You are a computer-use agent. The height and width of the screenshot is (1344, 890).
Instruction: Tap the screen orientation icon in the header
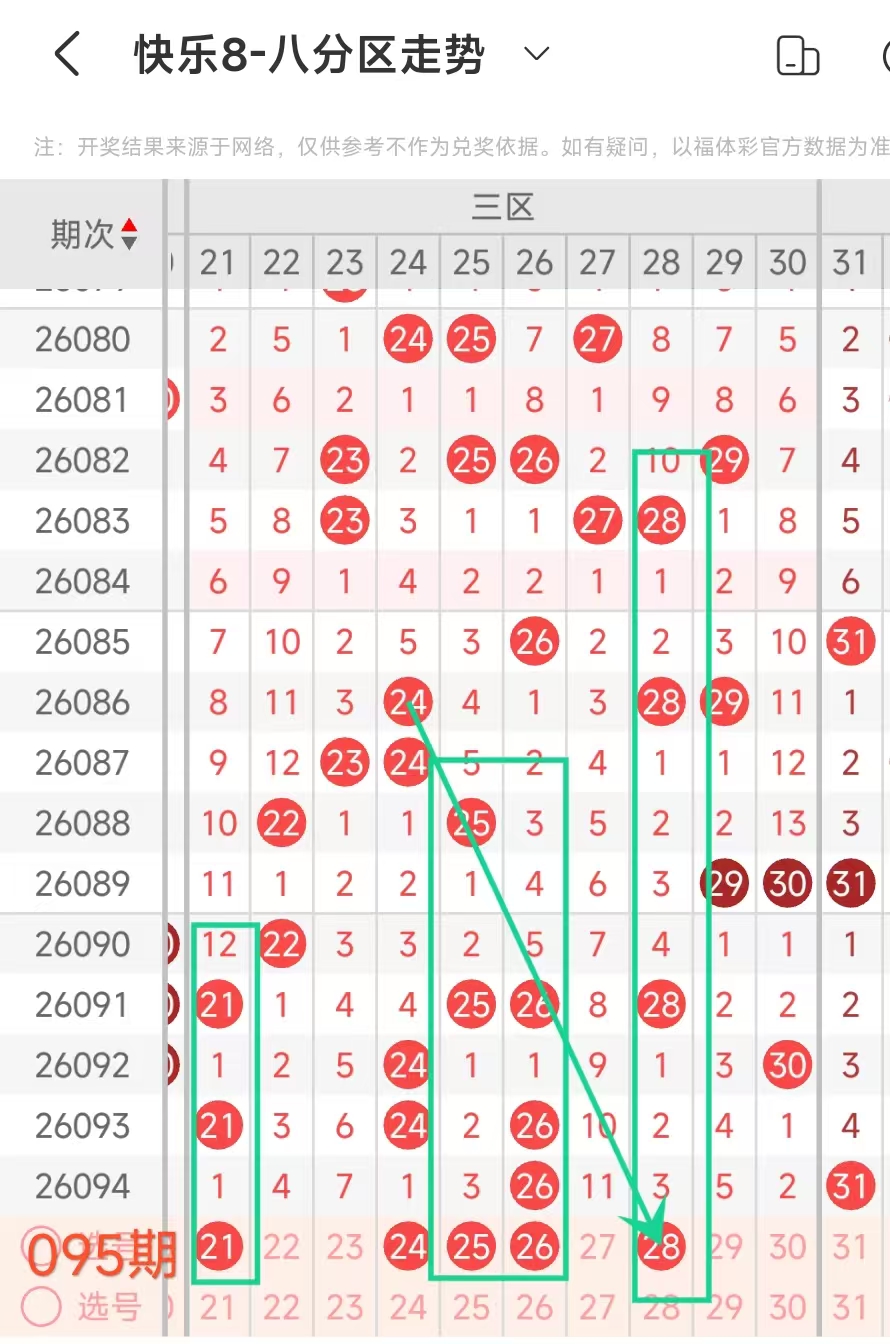coord(797,56)
